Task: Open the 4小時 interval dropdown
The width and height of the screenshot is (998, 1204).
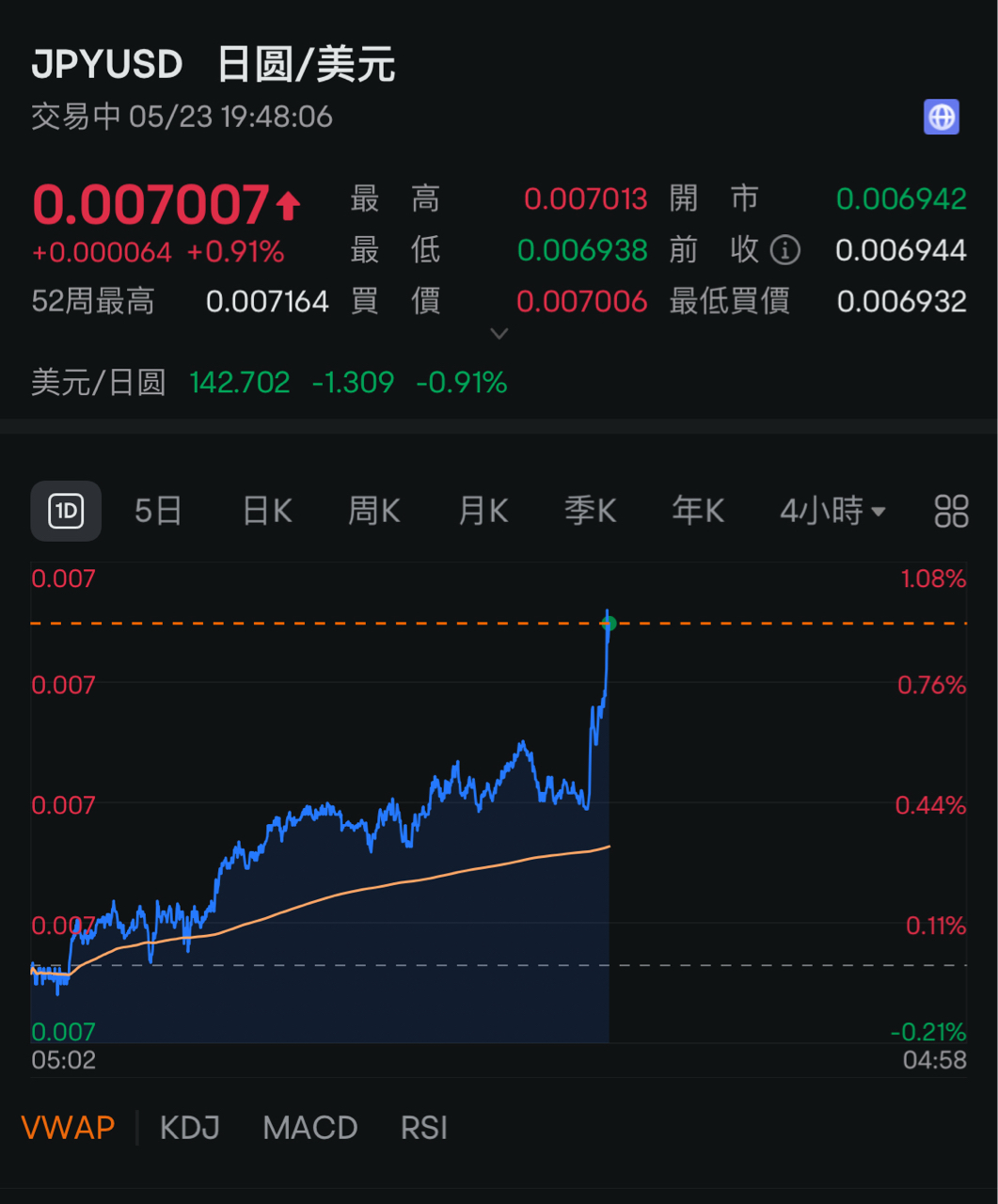Action: [x=832, y=511]
